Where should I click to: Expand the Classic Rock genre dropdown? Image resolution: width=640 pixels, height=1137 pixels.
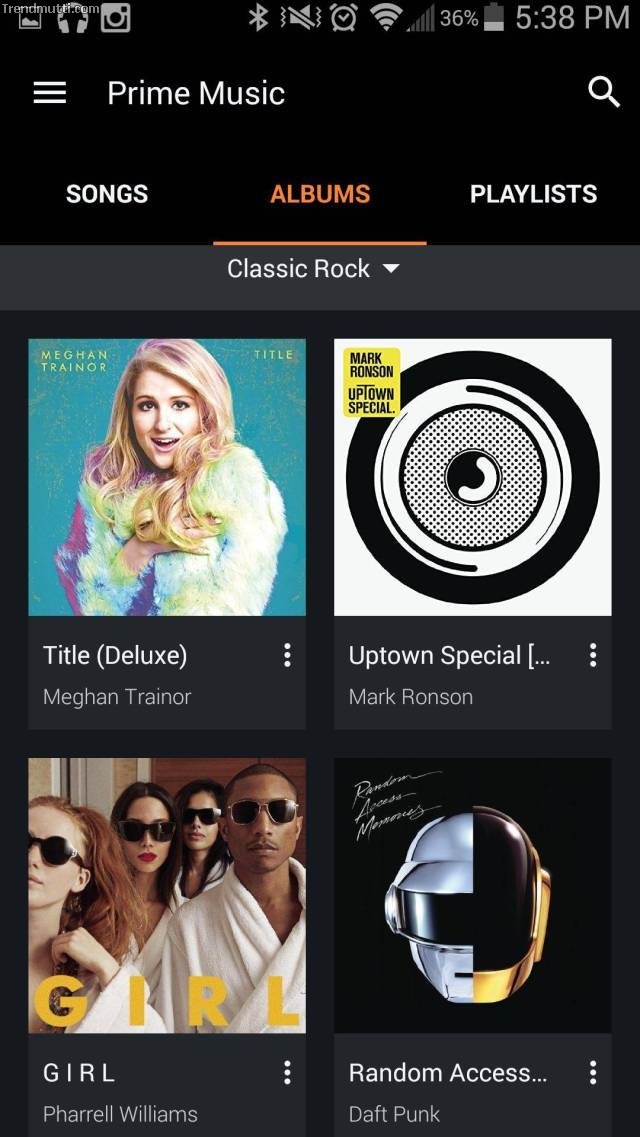(313, 269)
